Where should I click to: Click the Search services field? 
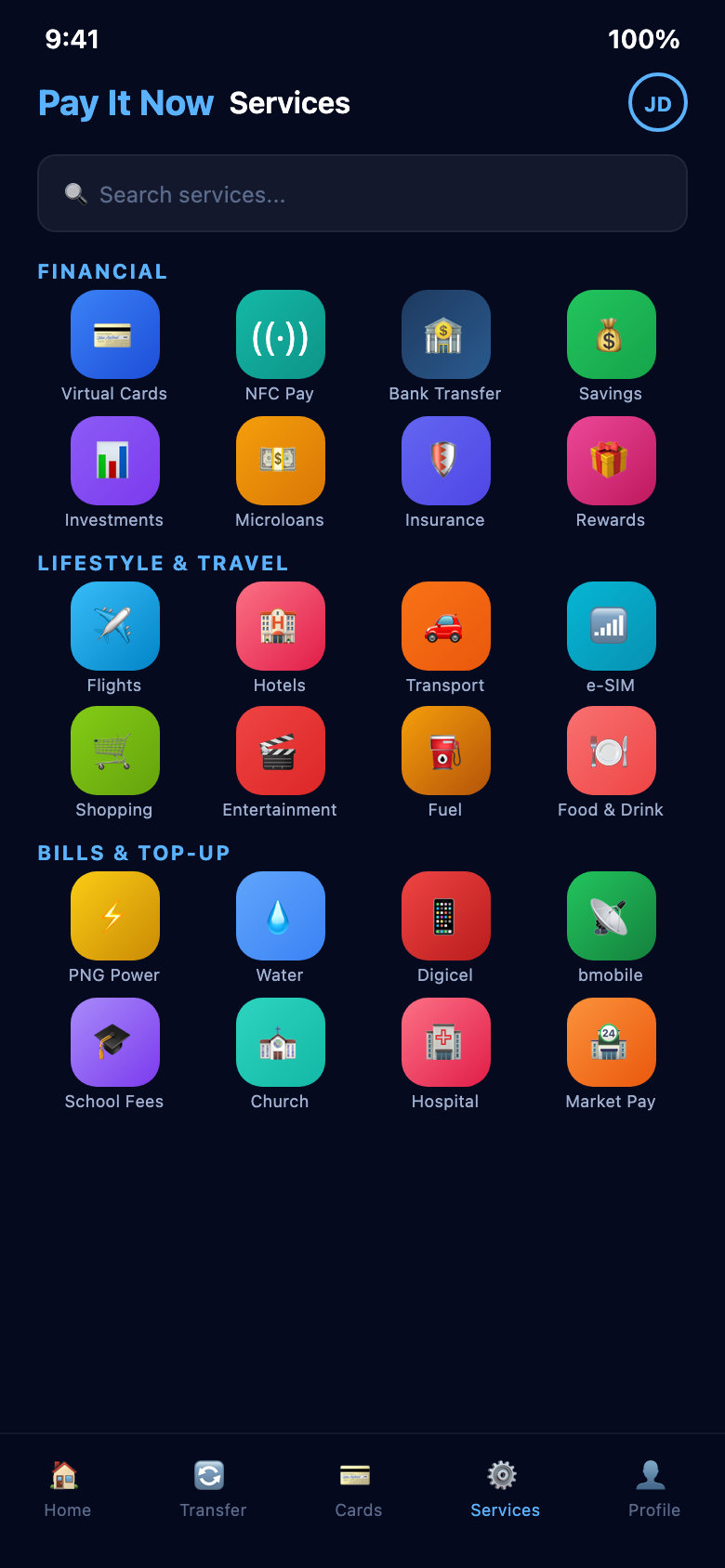[362, 193]
